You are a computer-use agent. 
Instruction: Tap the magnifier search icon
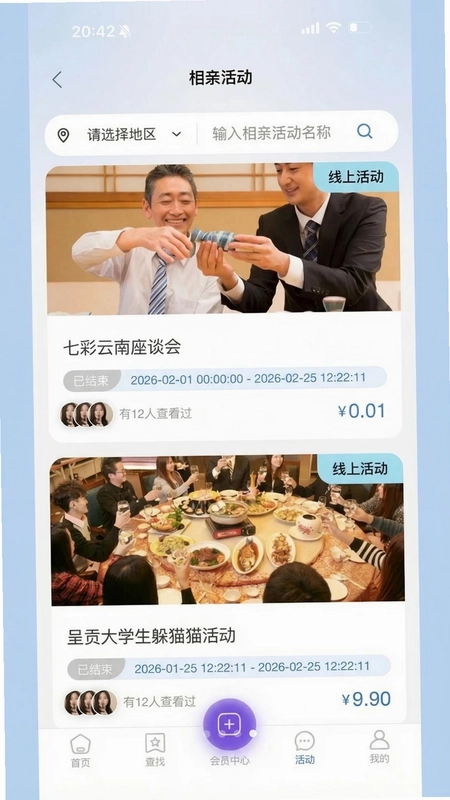tap(364, 132)
